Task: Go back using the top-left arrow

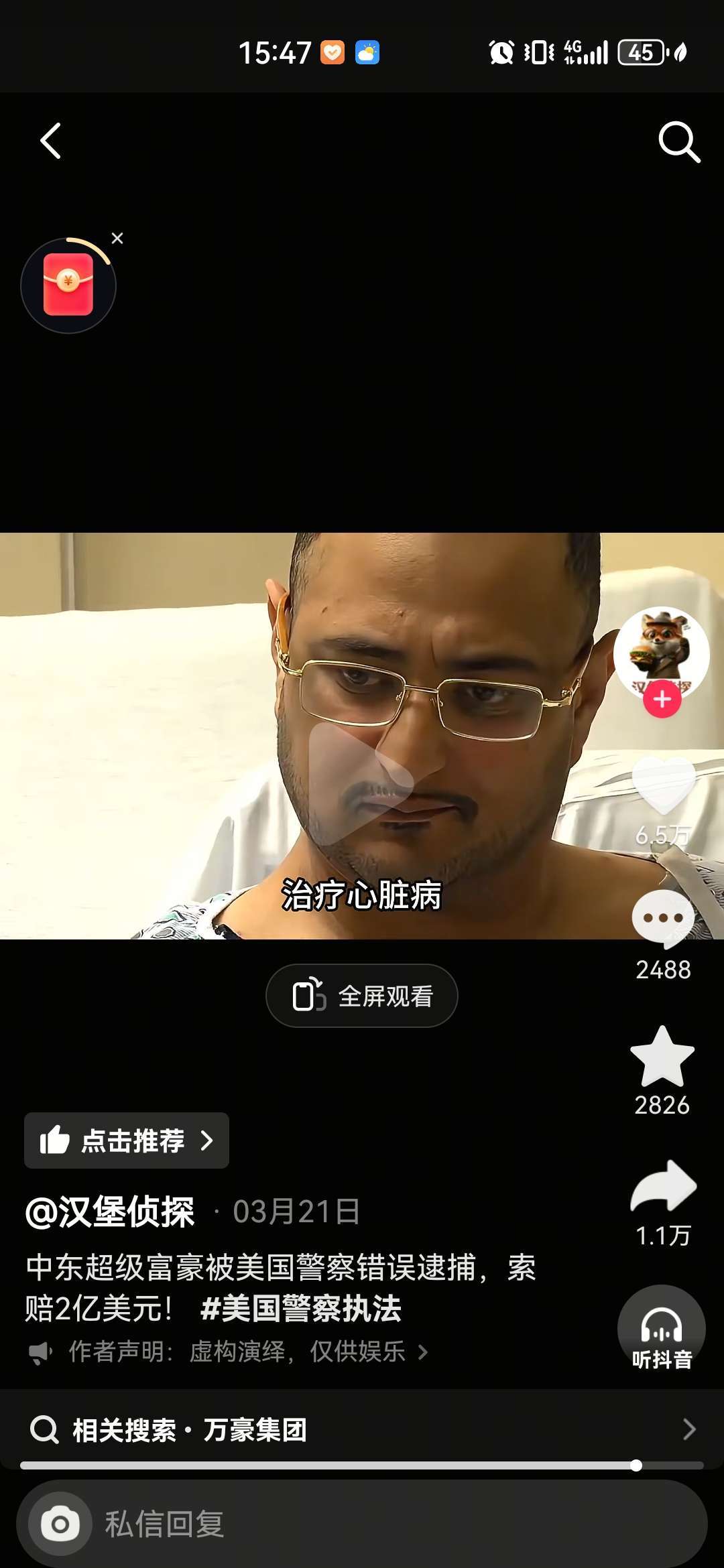Action: (x=51, y=141)
